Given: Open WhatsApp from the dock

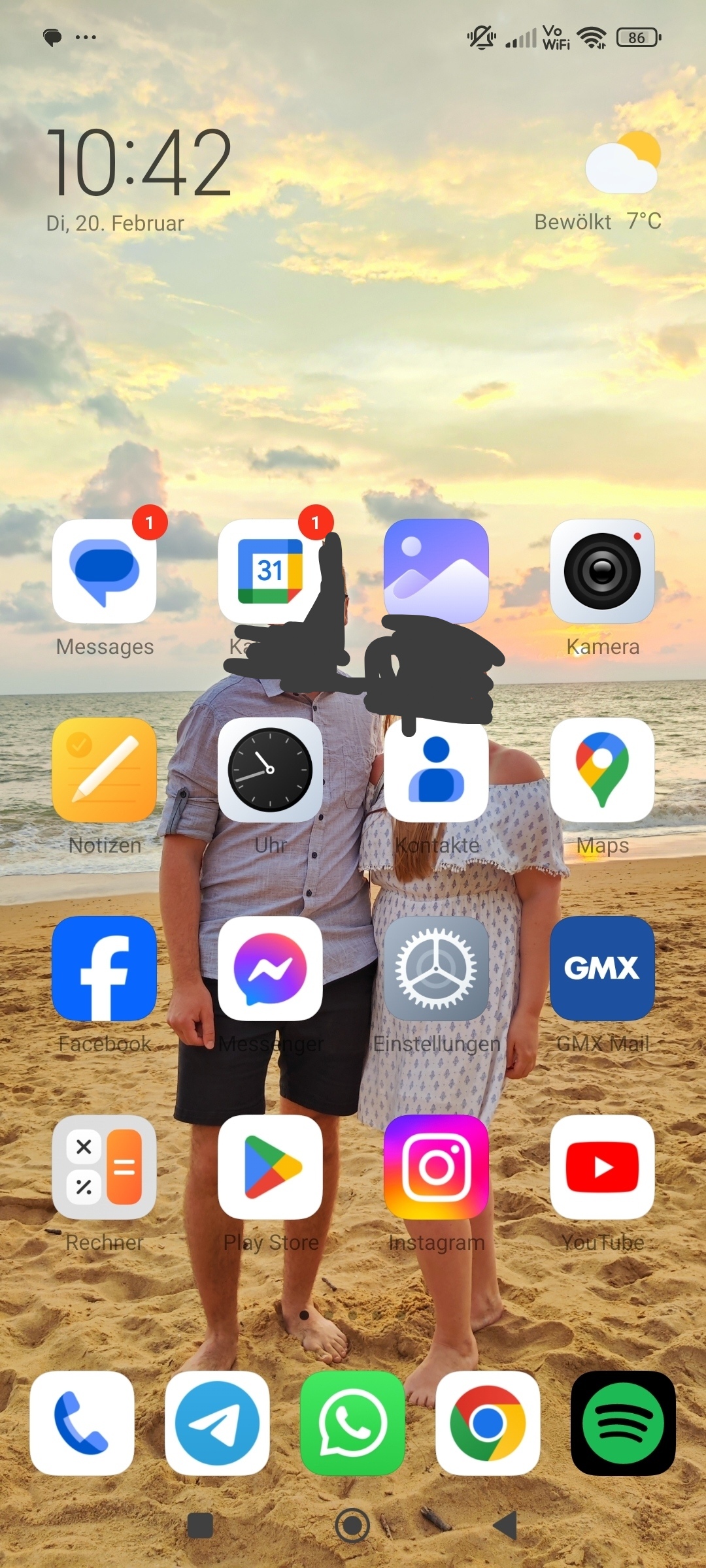Looking at the screenshot, I should [353, 1423].
